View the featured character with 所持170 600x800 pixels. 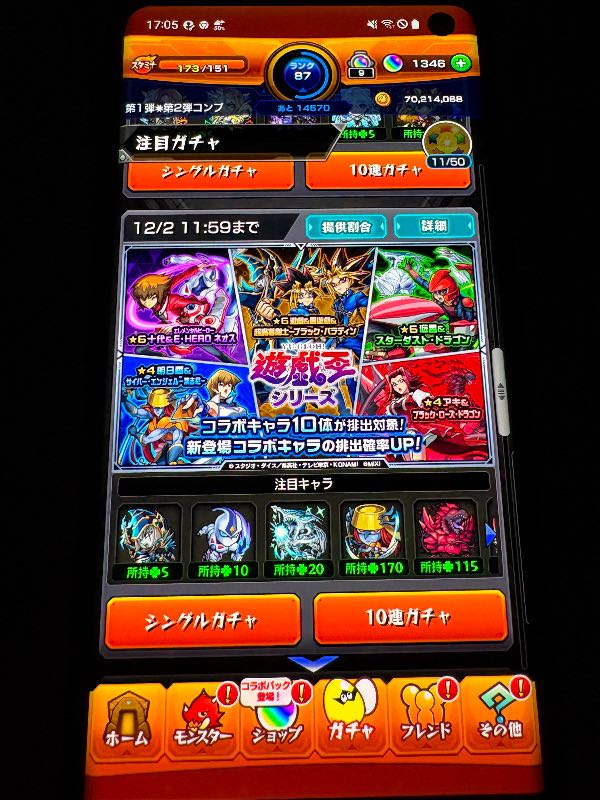(371, 538)
